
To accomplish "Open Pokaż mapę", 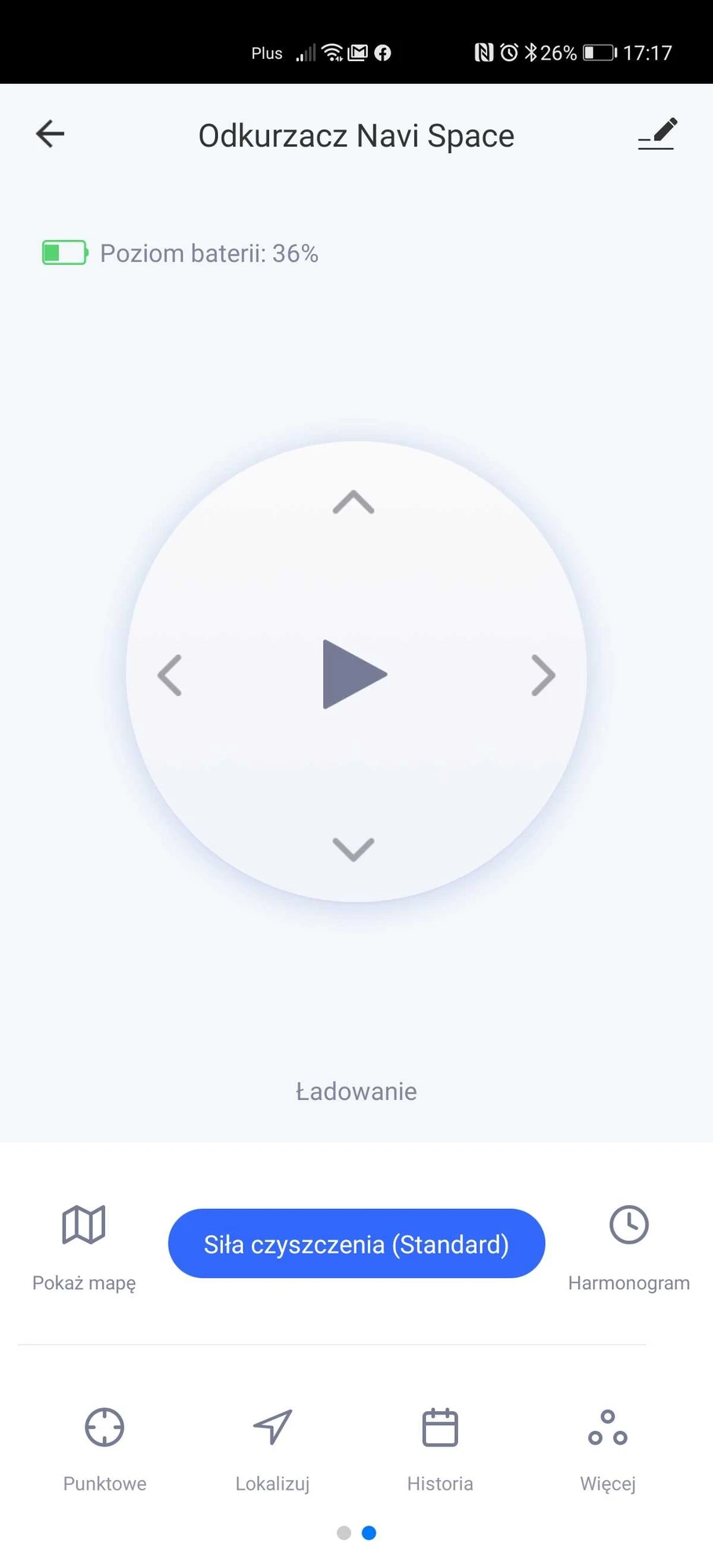I will (84, 1247).
